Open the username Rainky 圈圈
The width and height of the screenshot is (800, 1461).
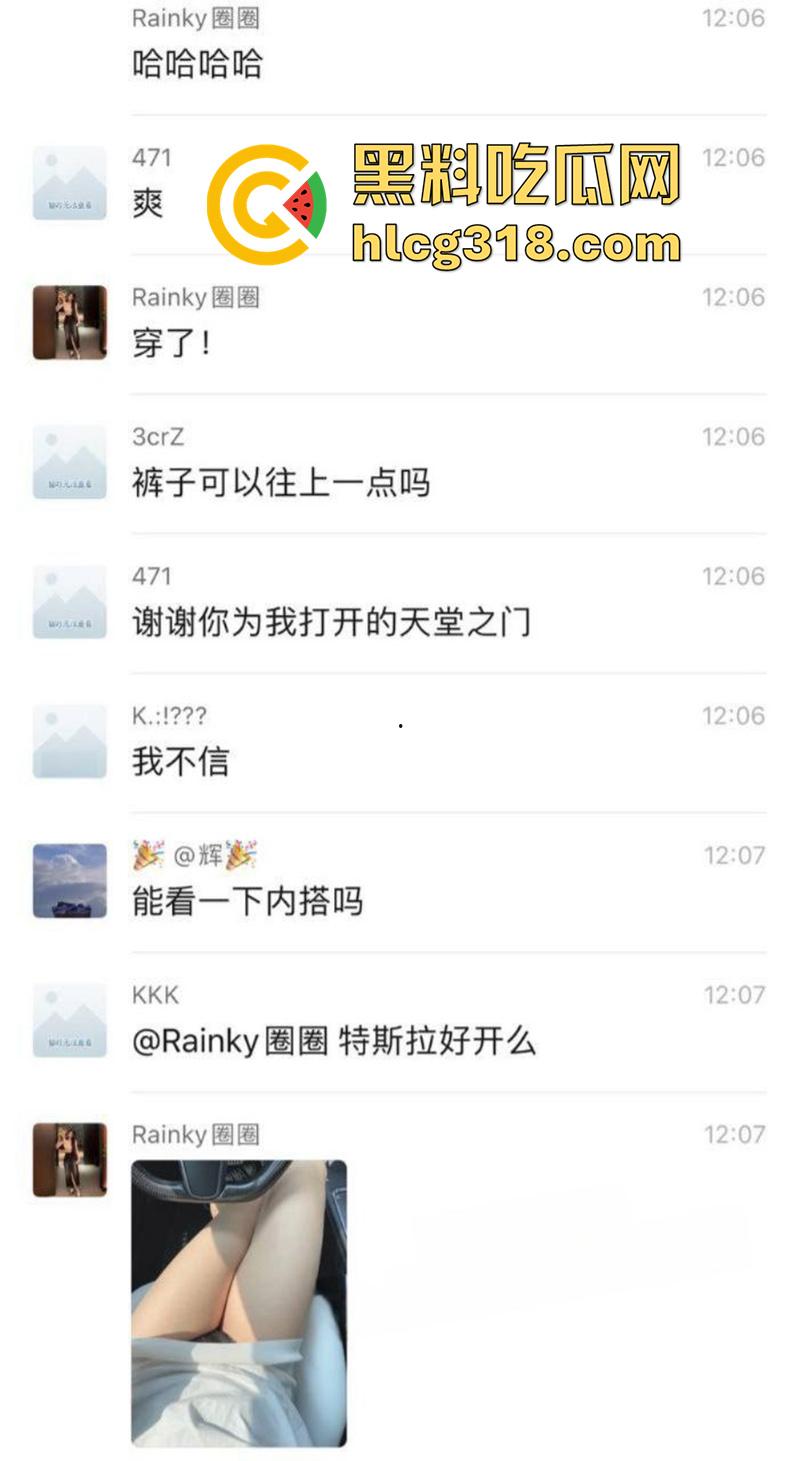point(196,18)
